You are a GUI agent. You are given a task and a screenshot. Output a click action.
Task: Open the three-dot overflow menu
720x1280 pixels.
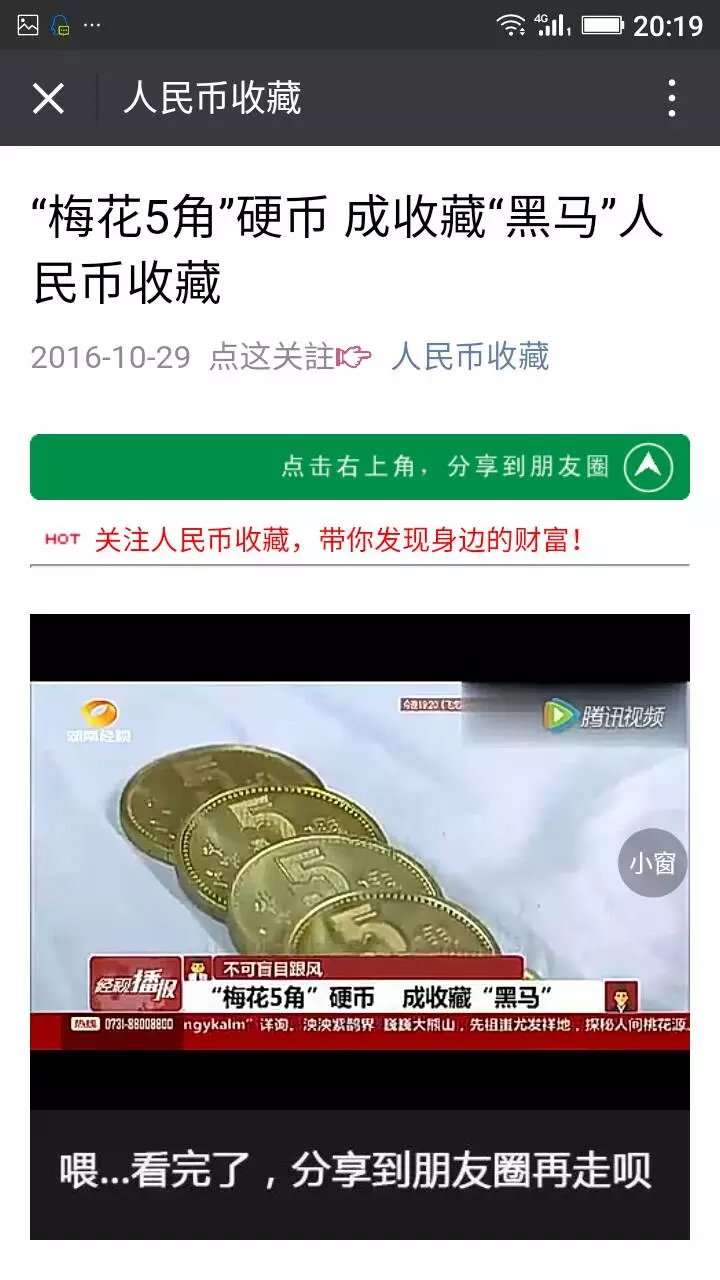[x=672, y=98]
